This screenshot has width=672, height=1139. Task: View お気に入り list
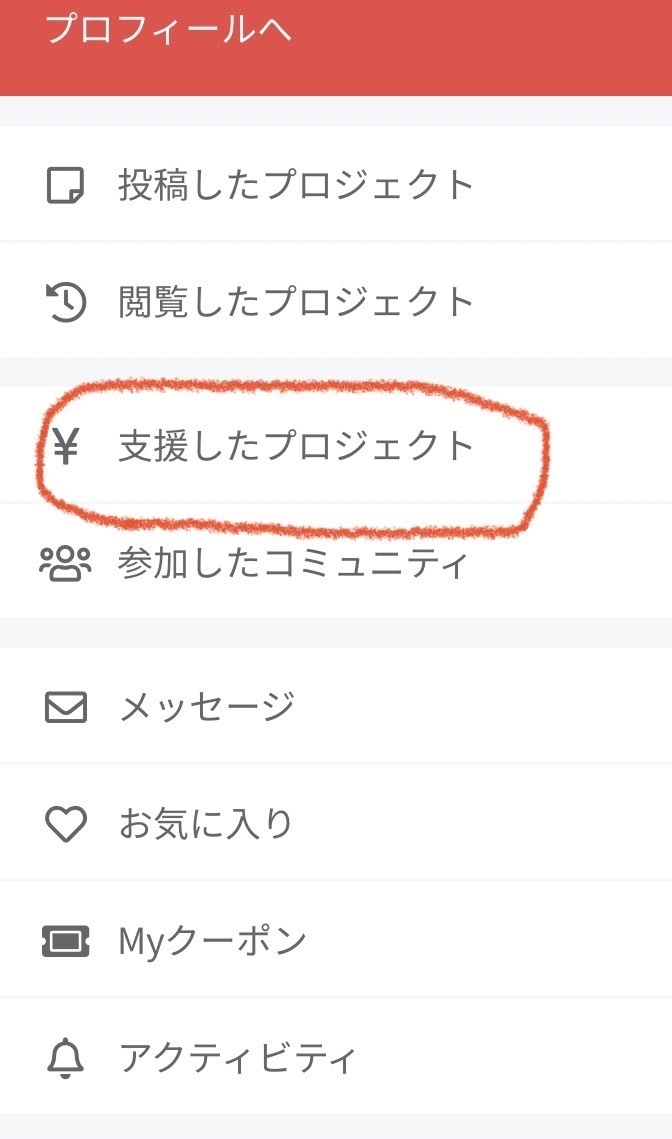(x=206, y=824)
